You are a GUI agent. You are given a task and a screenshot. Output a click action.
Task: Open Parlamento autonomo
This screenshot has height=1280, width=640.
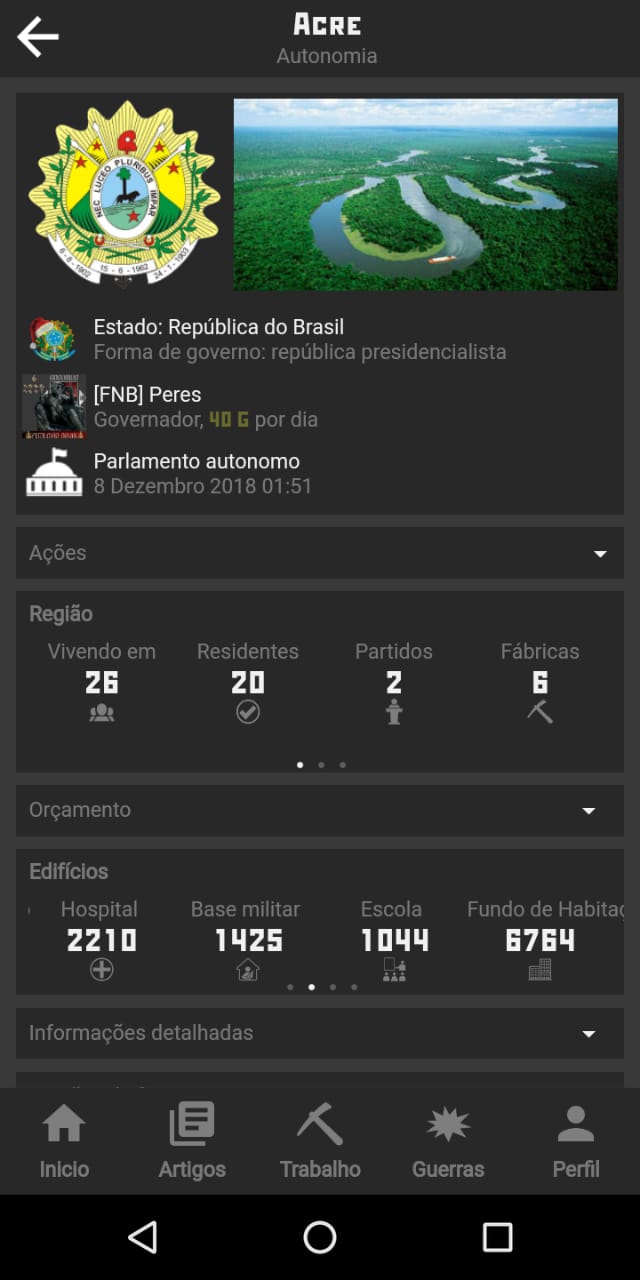point(196,473)
